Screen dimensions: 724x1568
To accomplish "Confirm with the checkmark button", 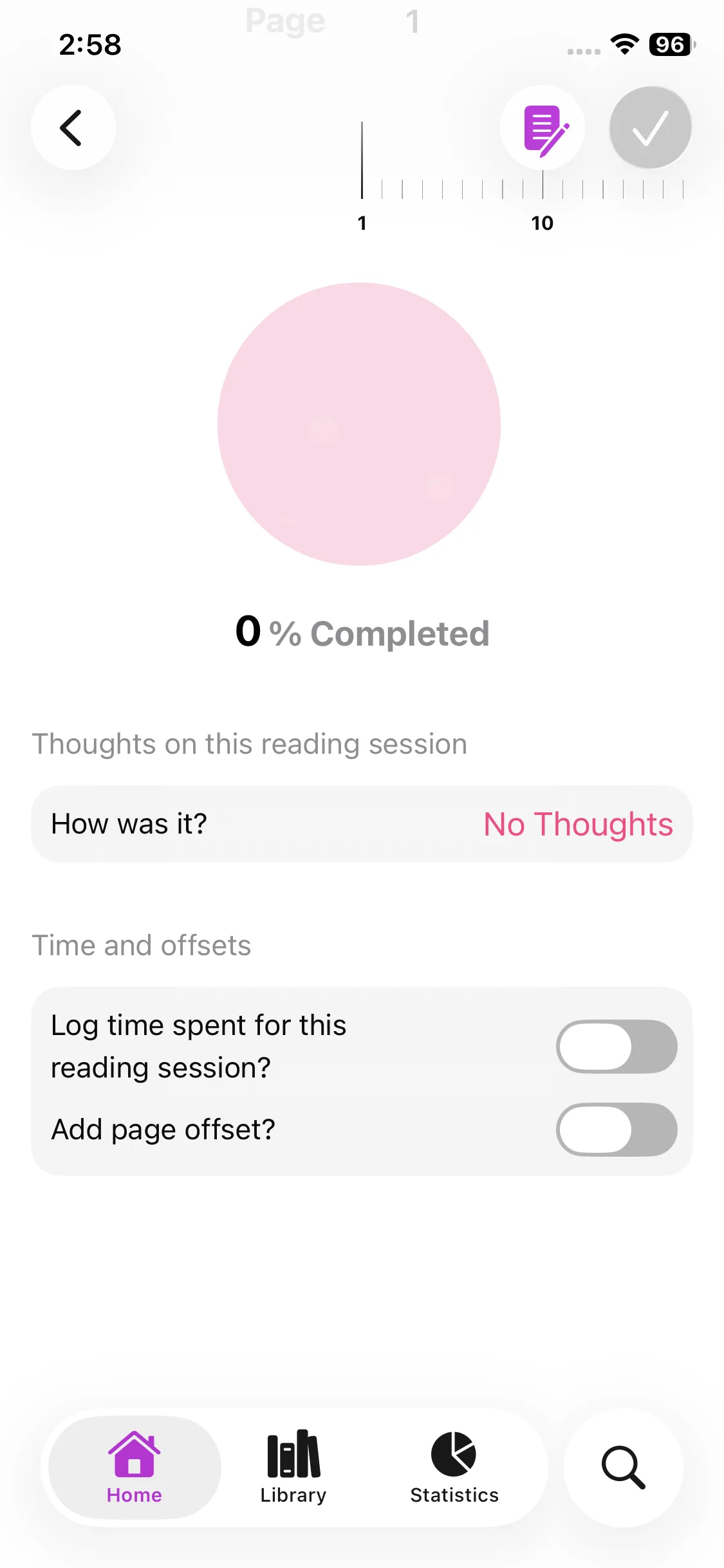I will click(x=650, y=127).
